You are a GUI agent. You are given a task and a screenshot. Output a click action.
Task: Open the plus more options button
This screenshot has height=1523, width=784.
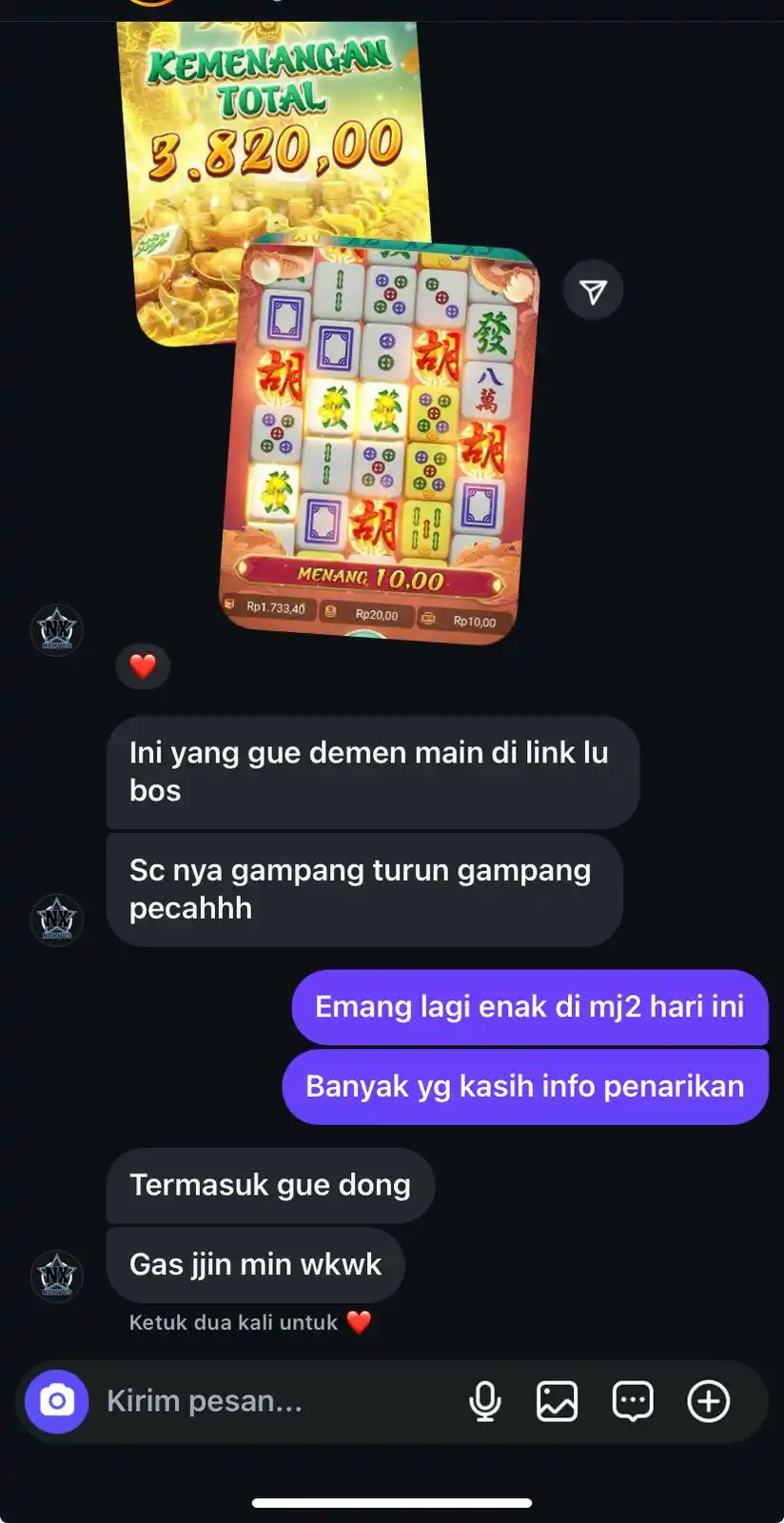(709, 1401)
